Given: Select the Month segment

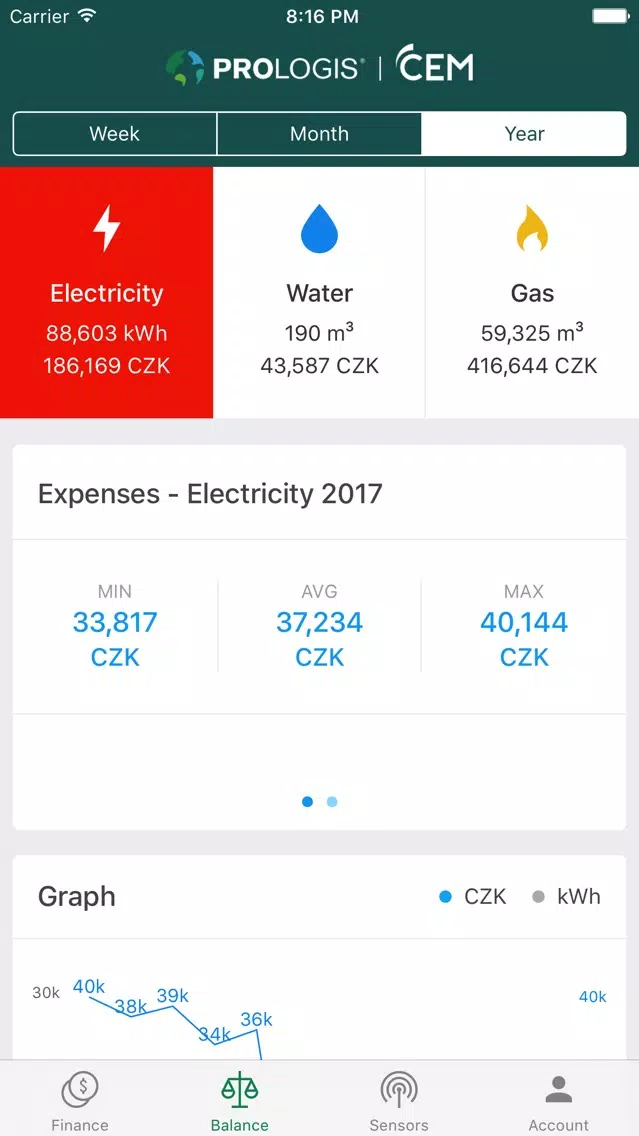Looking at the screenshot, I should tap(319, 133).
